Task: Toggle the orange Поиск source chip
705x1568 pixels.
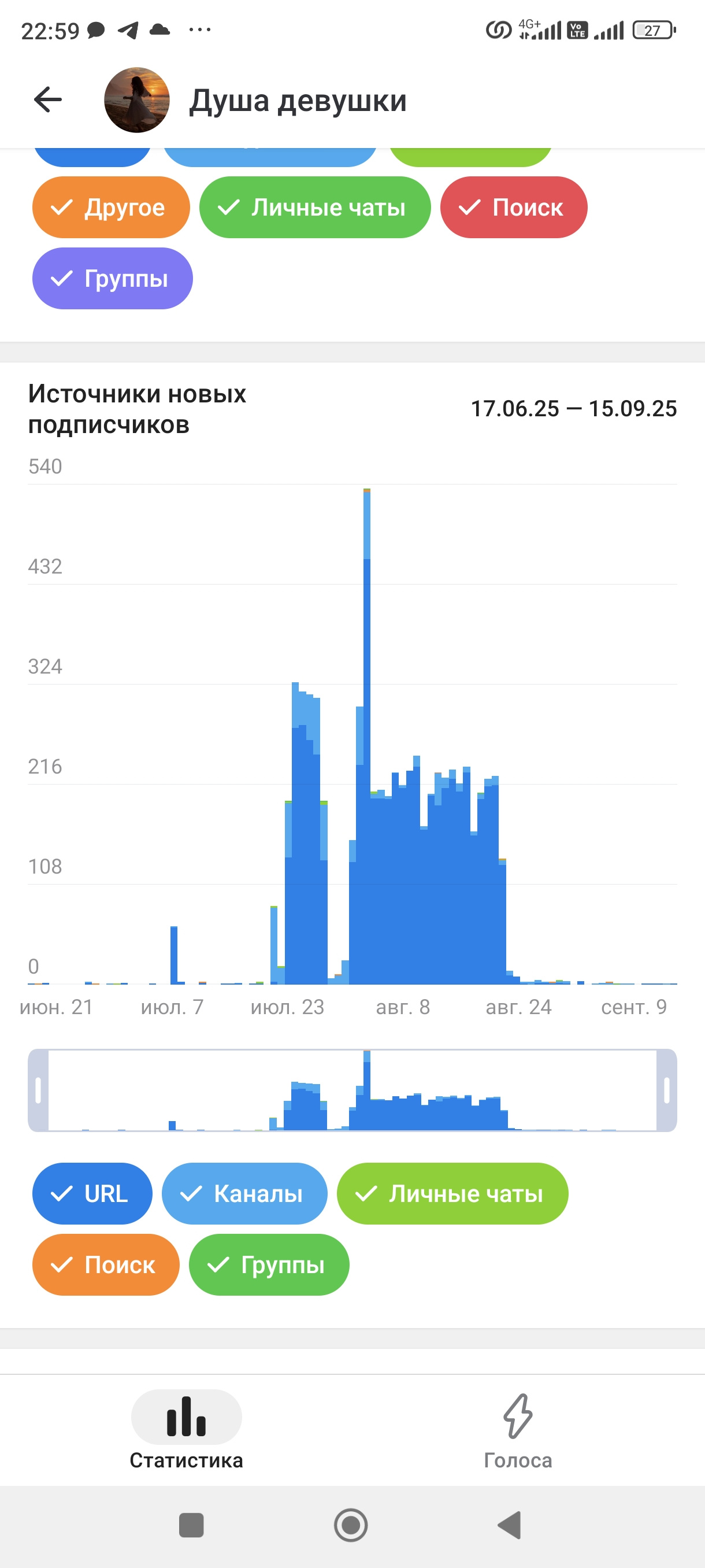Action: click(x=105, y=1265)
